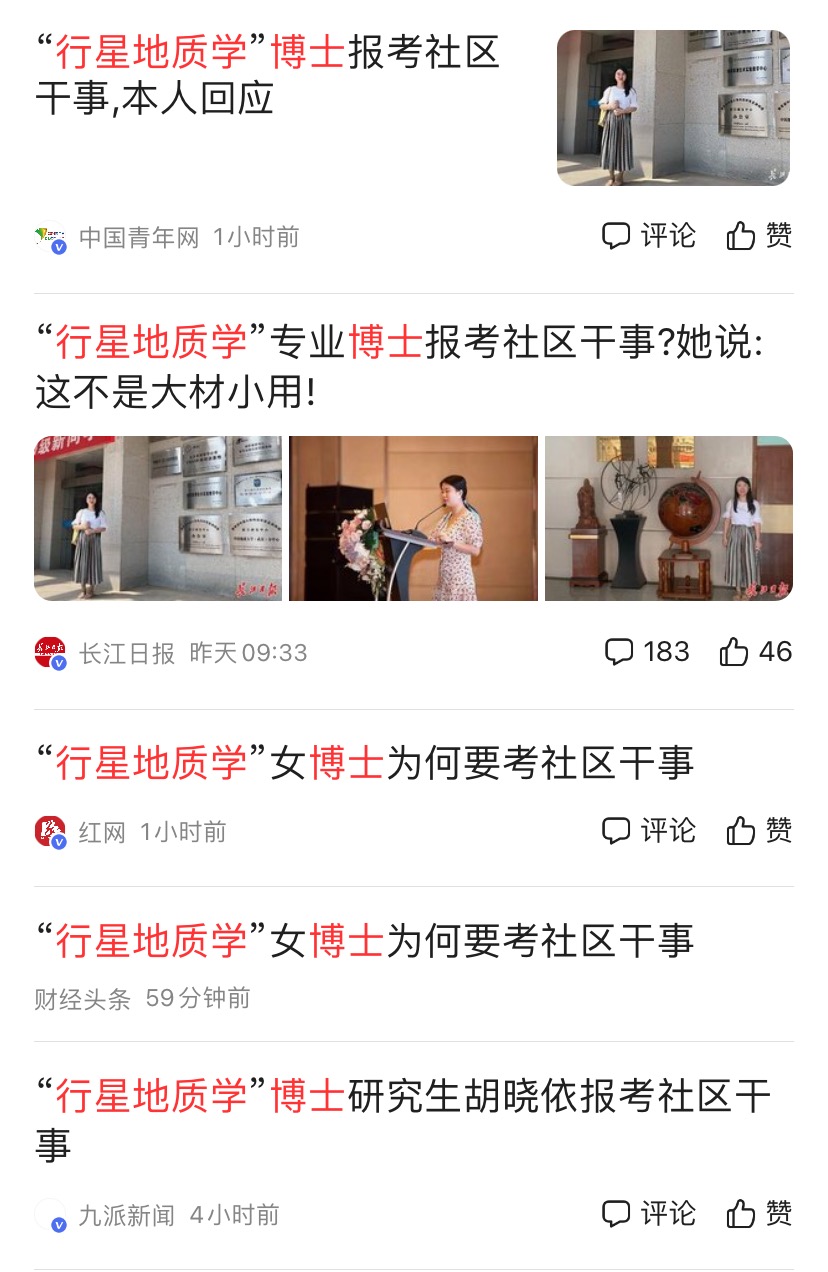
Task: Like the 中国青年网 article
Action: click(x=759, y=236)
